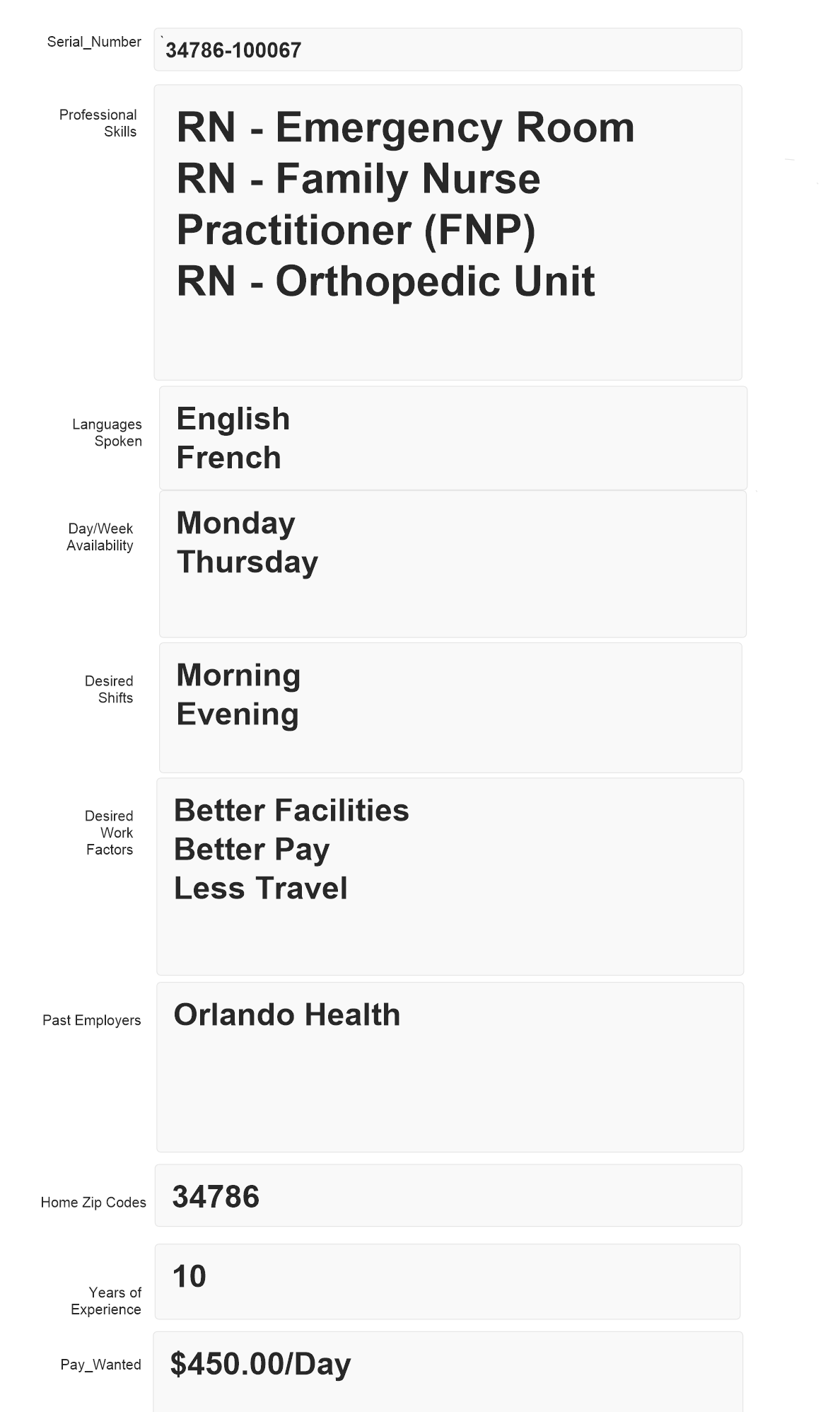The height and width of the screenshot is (1412, 840).
Task: Select the Past Employers field
Action: pyautogui.click(x=450, y=1067)
